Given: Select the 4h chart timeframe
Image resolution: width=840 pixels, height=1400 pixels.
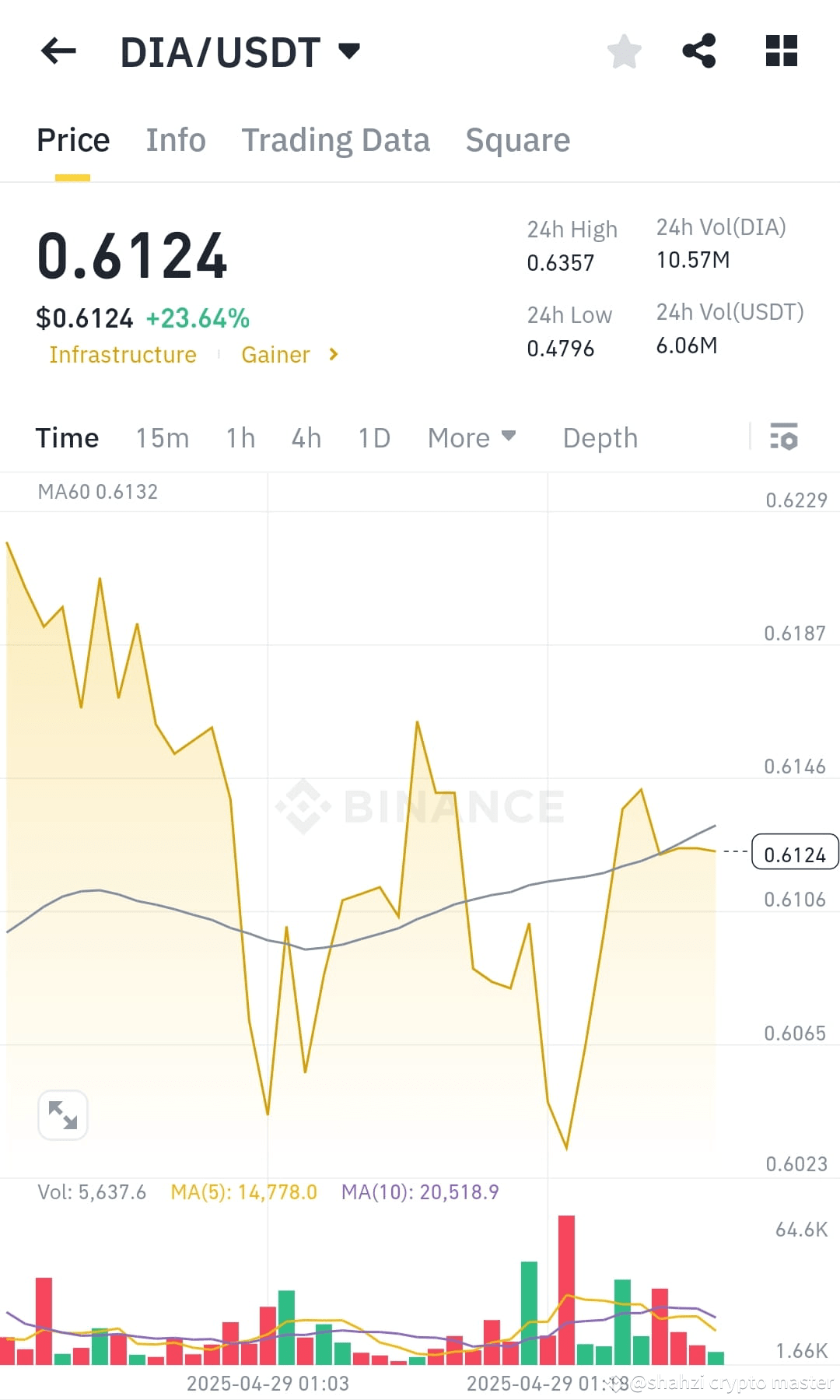Looking at the screenshot, I should tap(306, 437).
